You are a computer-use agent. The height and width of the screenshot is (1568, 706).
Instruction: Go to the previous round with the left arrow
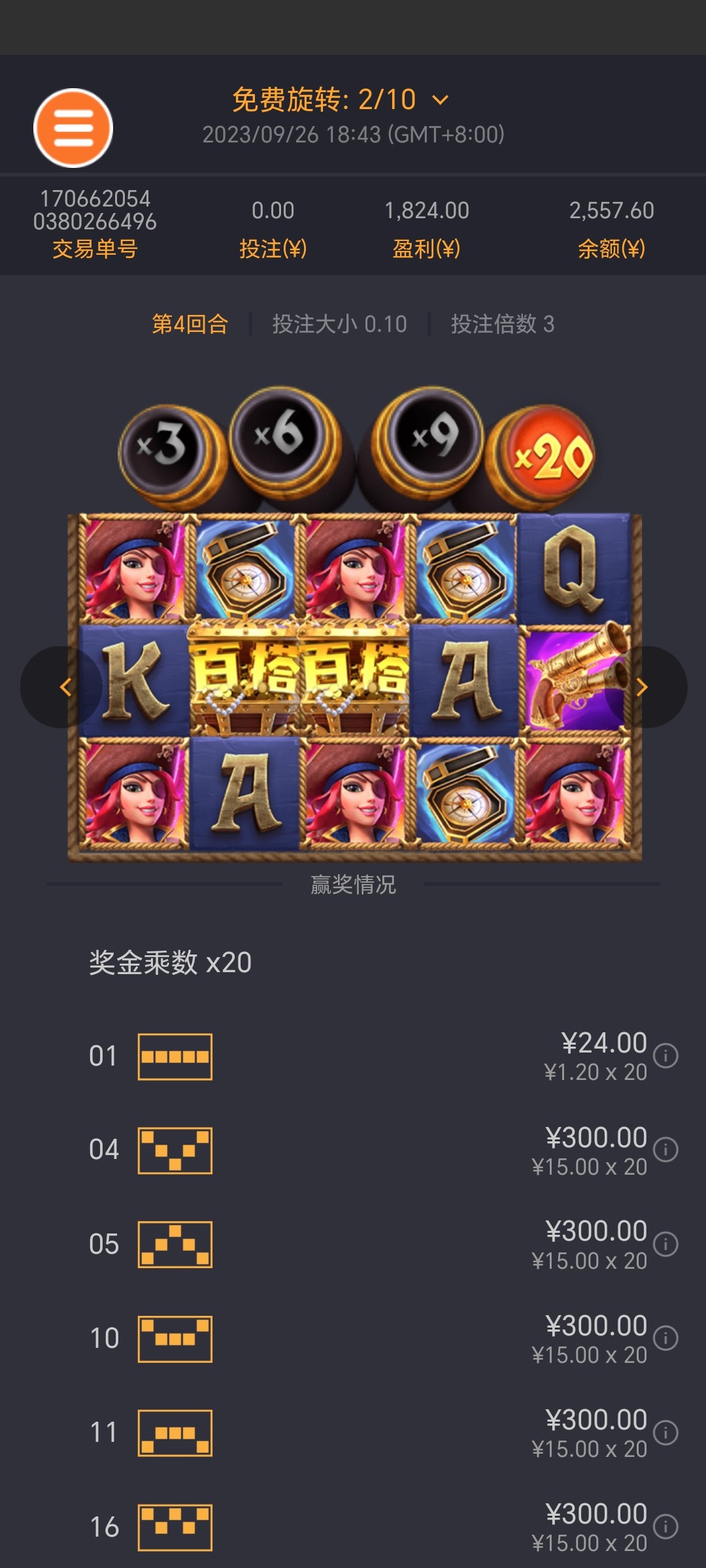pyautogui.click(x=64, y=687)
